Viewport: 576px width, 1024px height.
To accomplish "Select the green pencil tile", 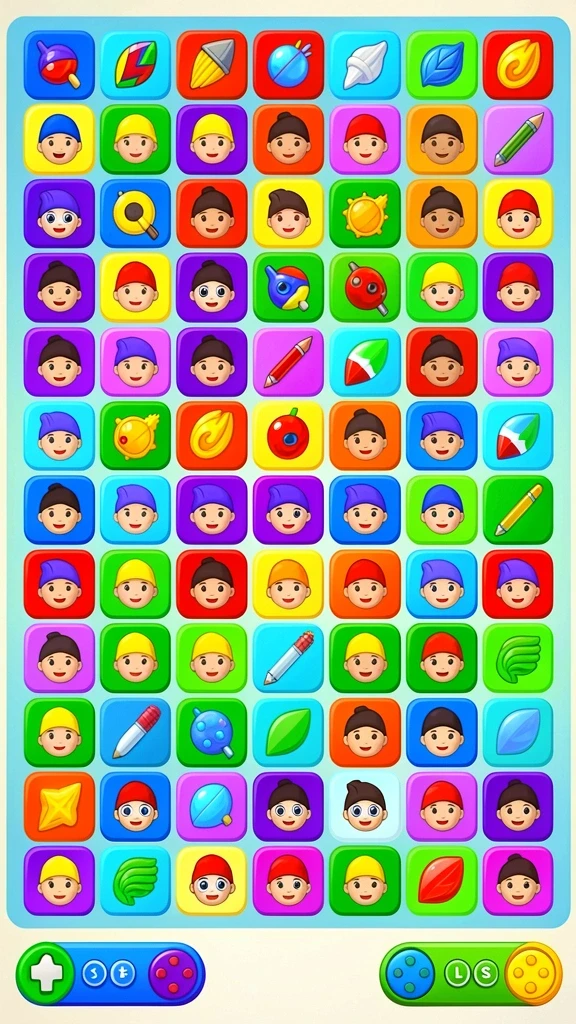I will [x=518, y=139].
